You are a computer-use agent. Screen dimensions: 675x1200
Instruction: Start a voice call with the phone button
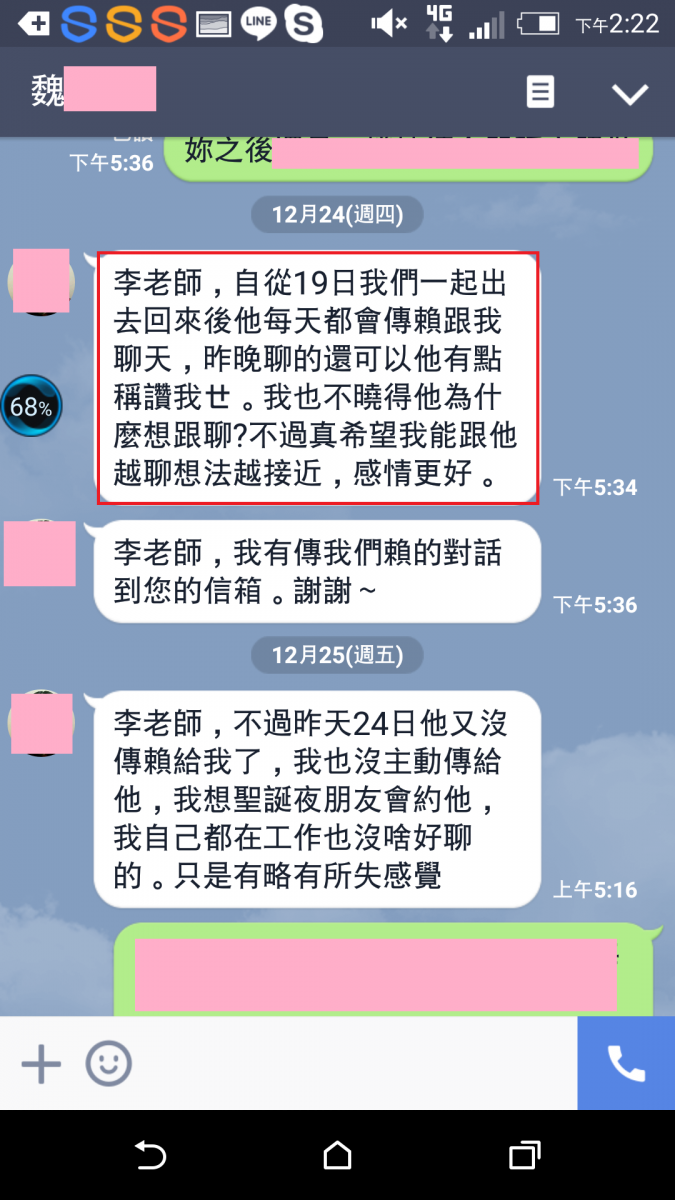point(626,1064)
